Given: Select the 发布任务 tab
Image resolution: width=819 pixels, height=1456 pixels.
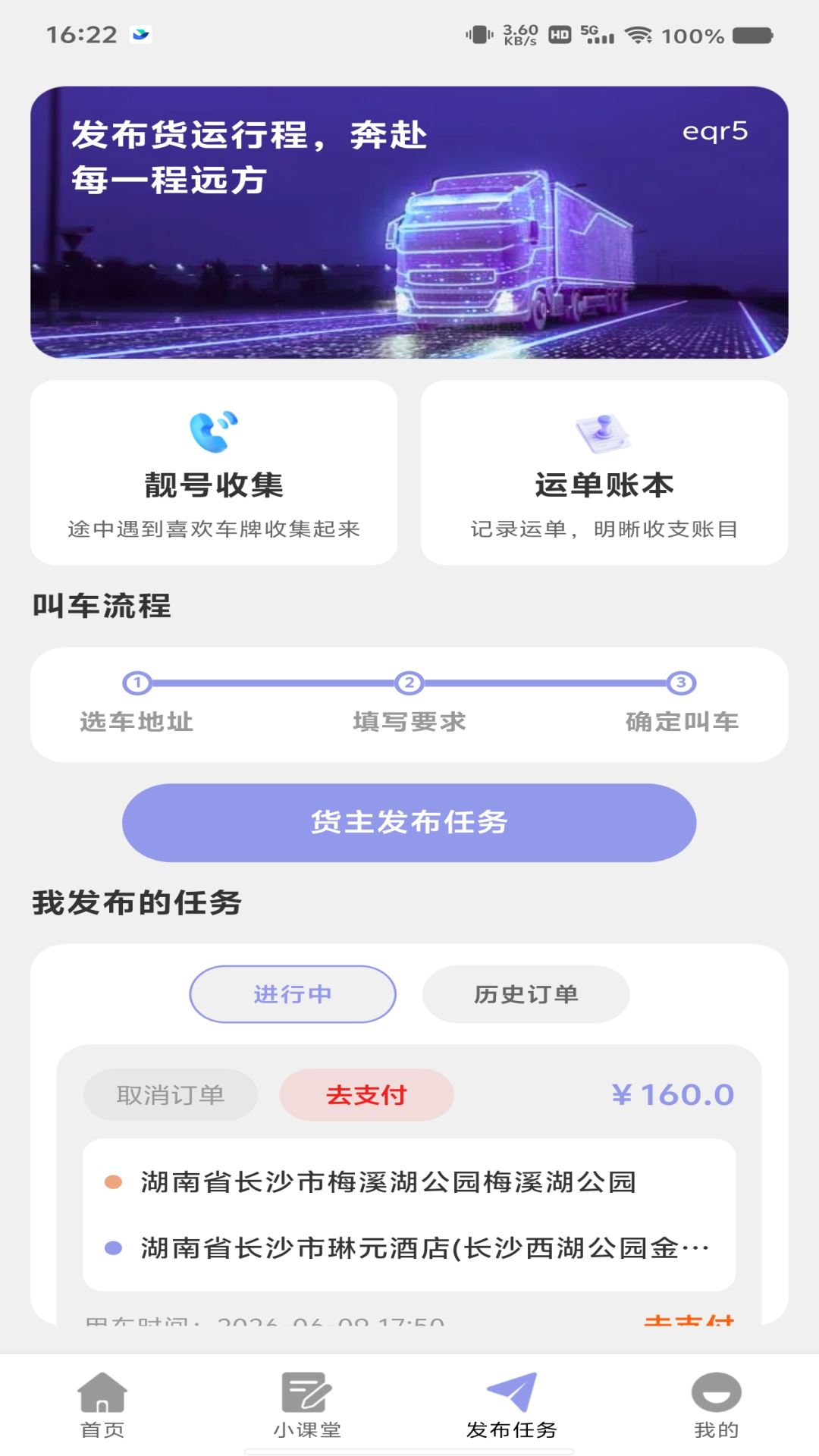Looking at the screenshot, I should coord(512,1406).
